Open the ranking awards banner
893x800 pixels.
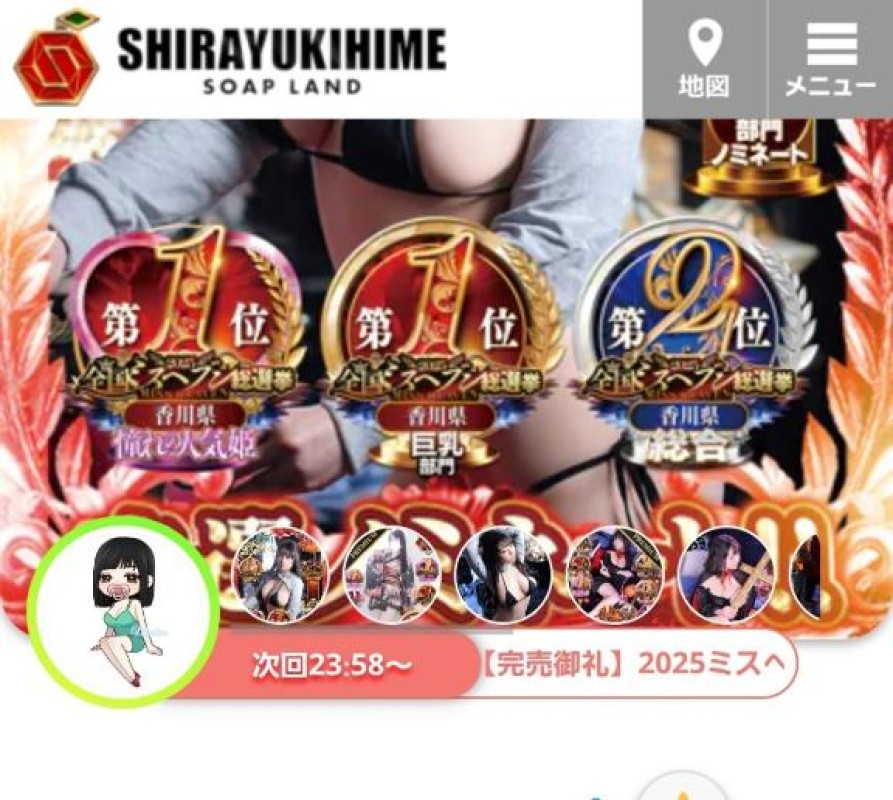coord(446,340)
